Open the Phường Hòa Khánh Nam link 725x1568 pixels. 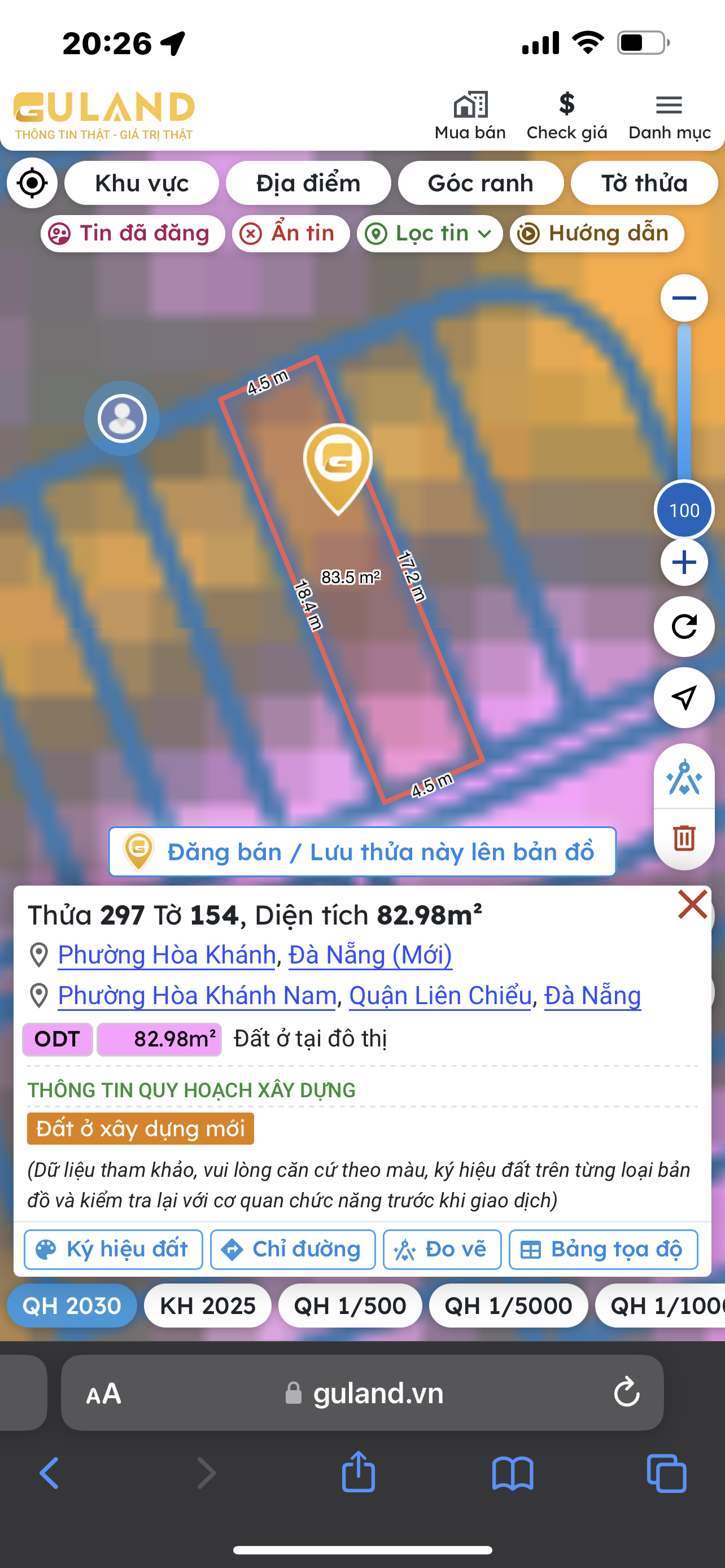pyautogui.click(x=197, y=995)
